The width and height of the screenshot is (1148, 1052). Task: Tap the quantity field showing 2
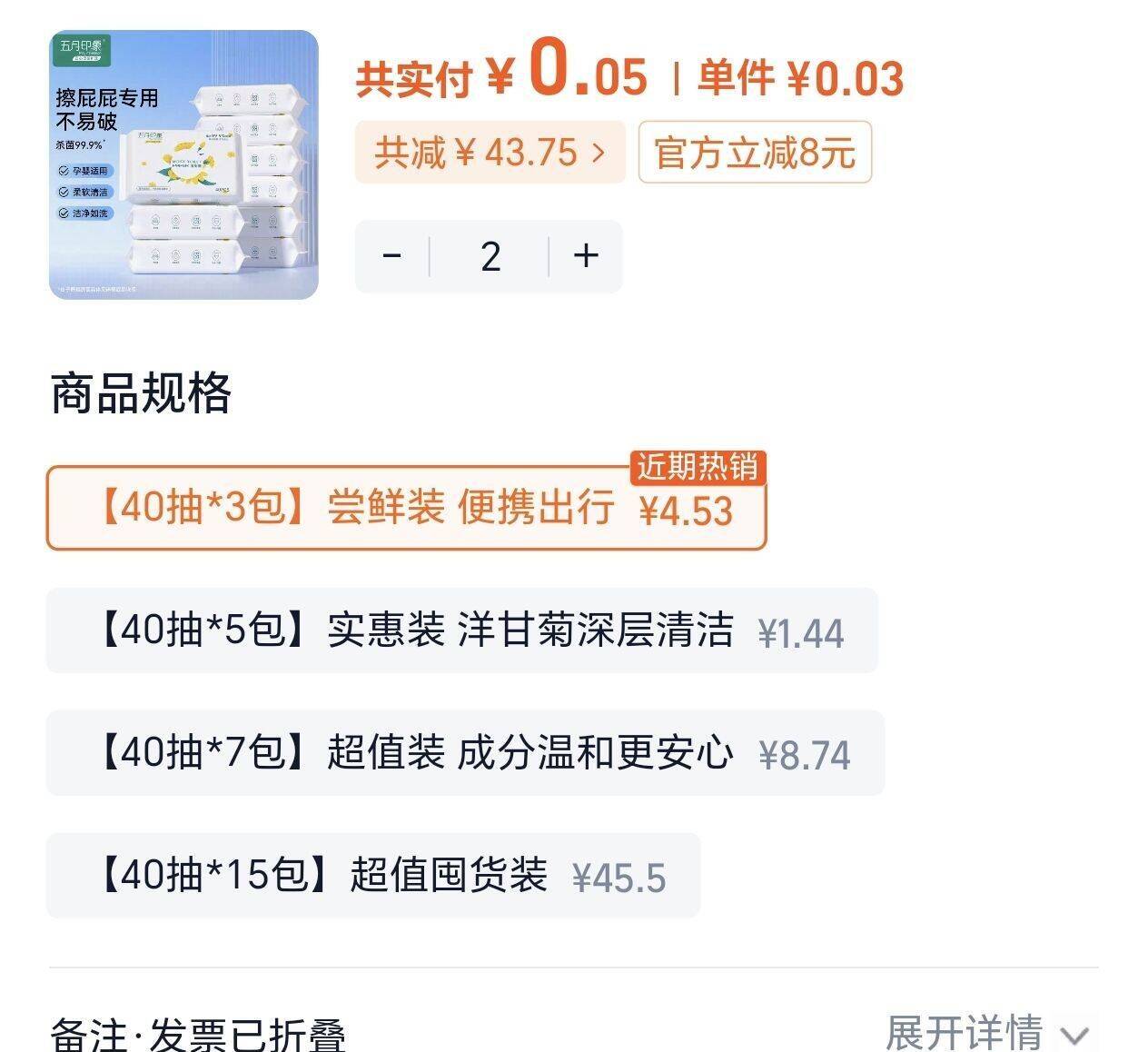[x=490, y=256]
